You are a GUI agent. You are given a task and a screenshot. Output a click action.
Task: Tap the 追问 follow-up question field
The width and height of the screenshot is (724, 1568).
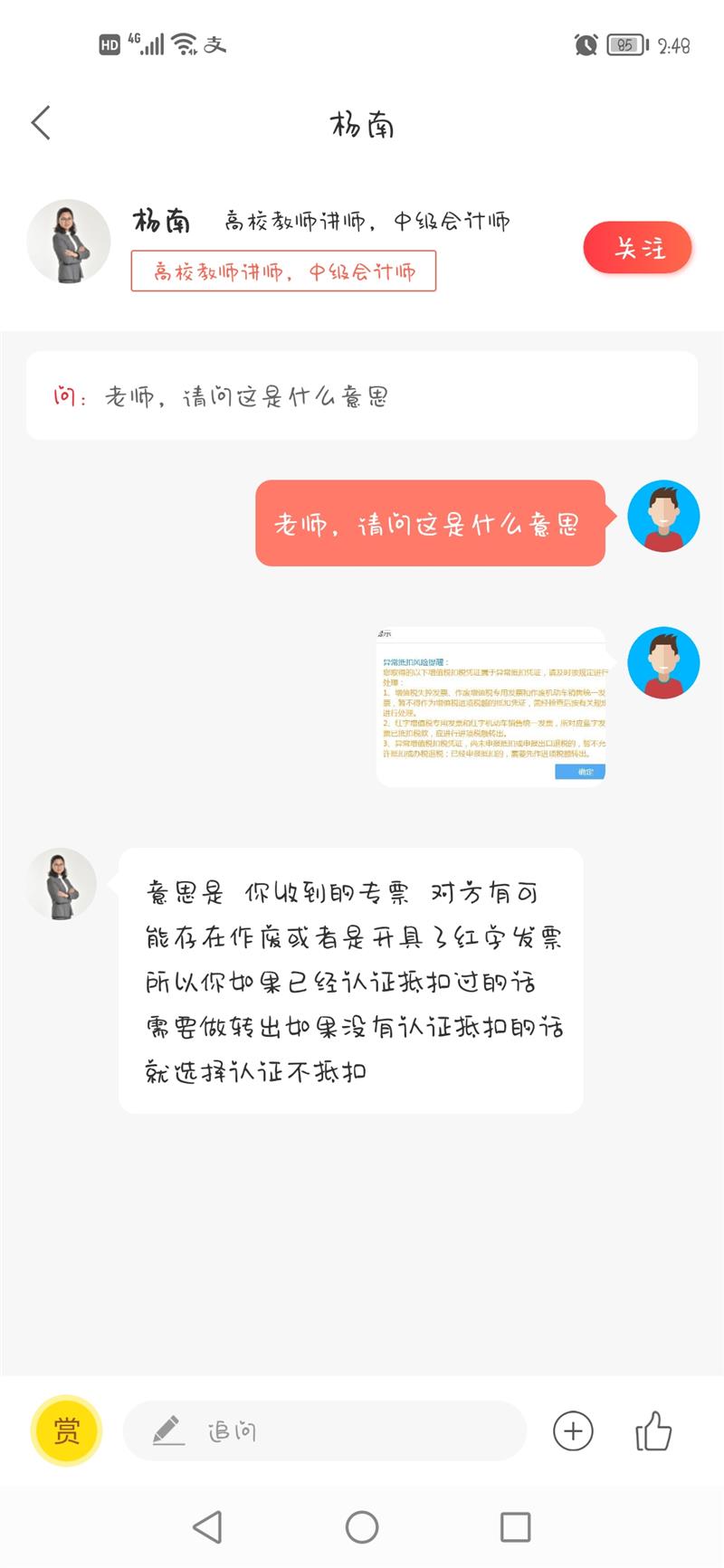coord(324,1430)
